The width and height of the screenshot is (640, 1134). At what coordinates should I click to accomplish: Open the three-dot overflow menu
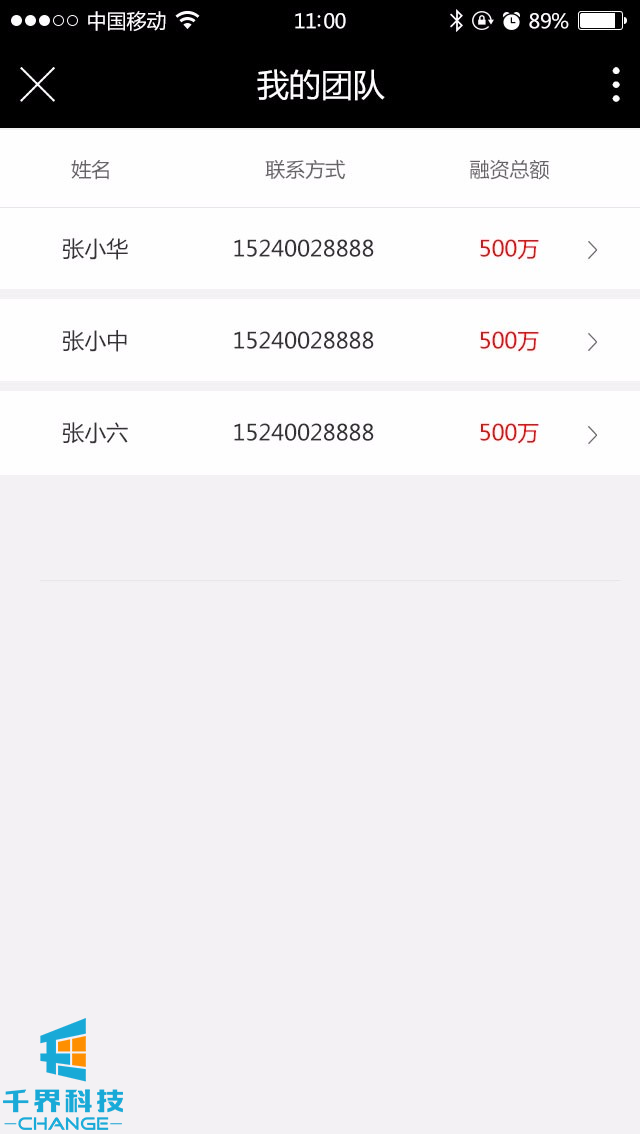(x=615, y=85)
